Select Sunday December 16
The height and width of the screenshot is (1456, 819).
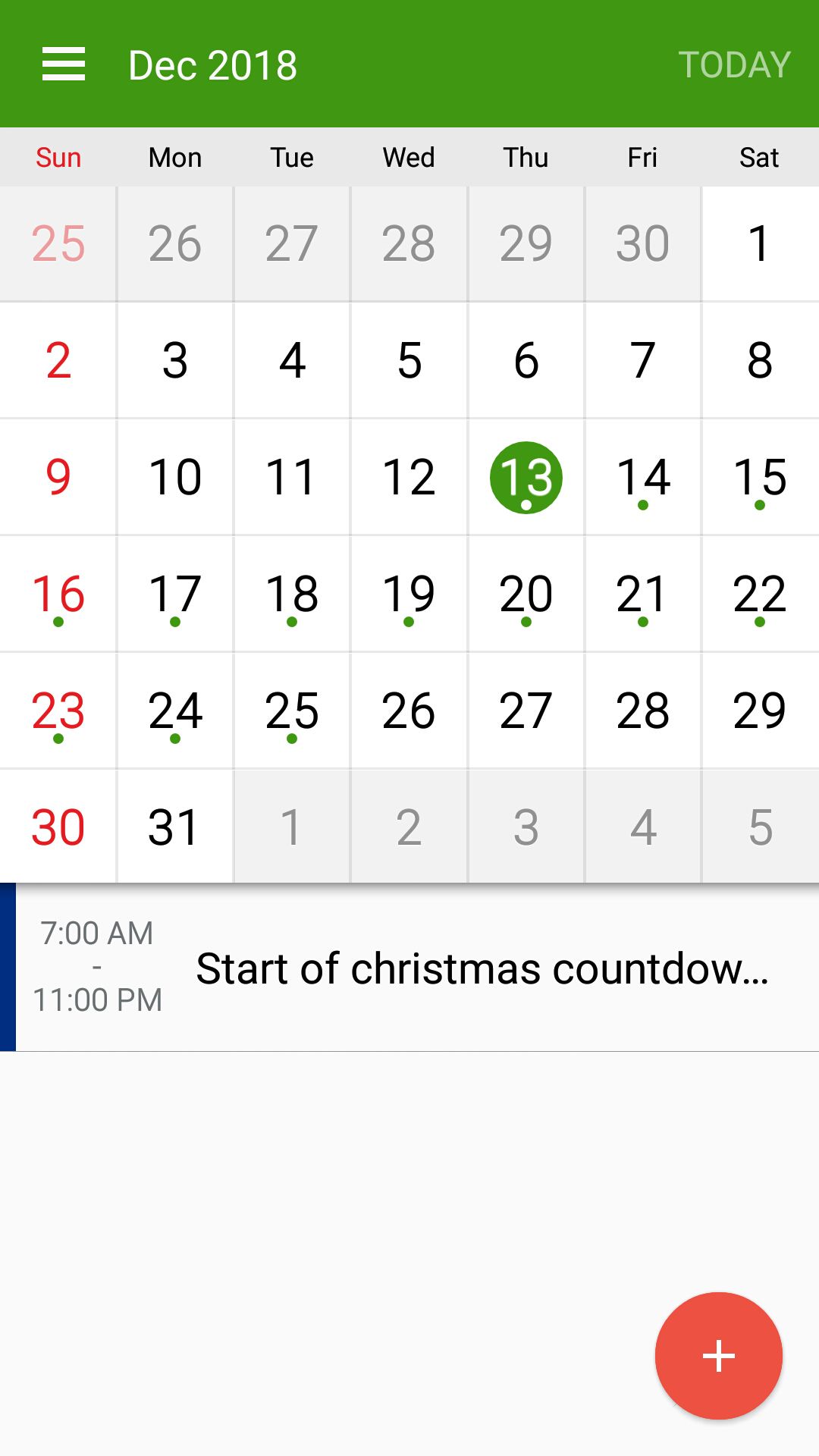click(x=58, y=594)
